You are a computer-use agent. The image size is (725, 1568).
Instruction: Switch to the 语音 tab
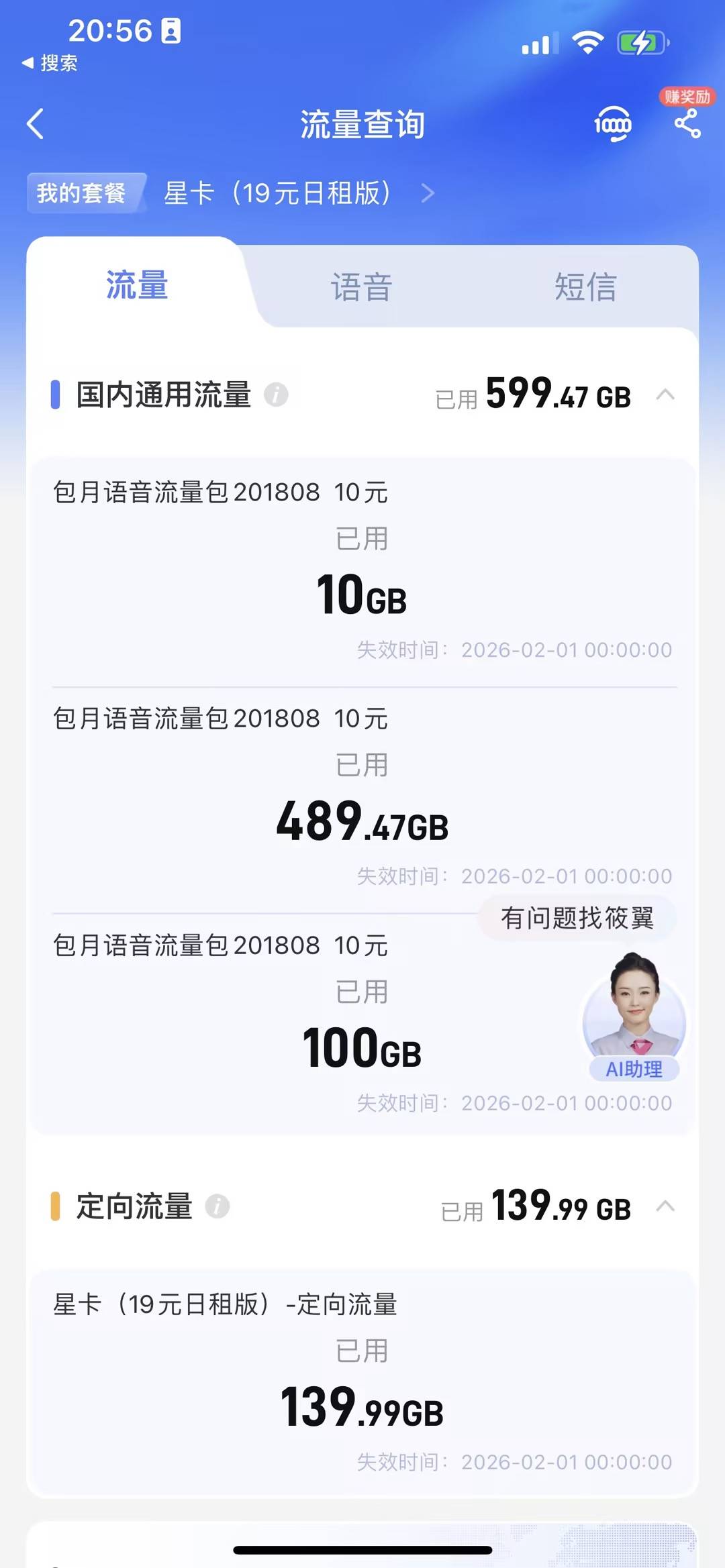click(361, 287)
